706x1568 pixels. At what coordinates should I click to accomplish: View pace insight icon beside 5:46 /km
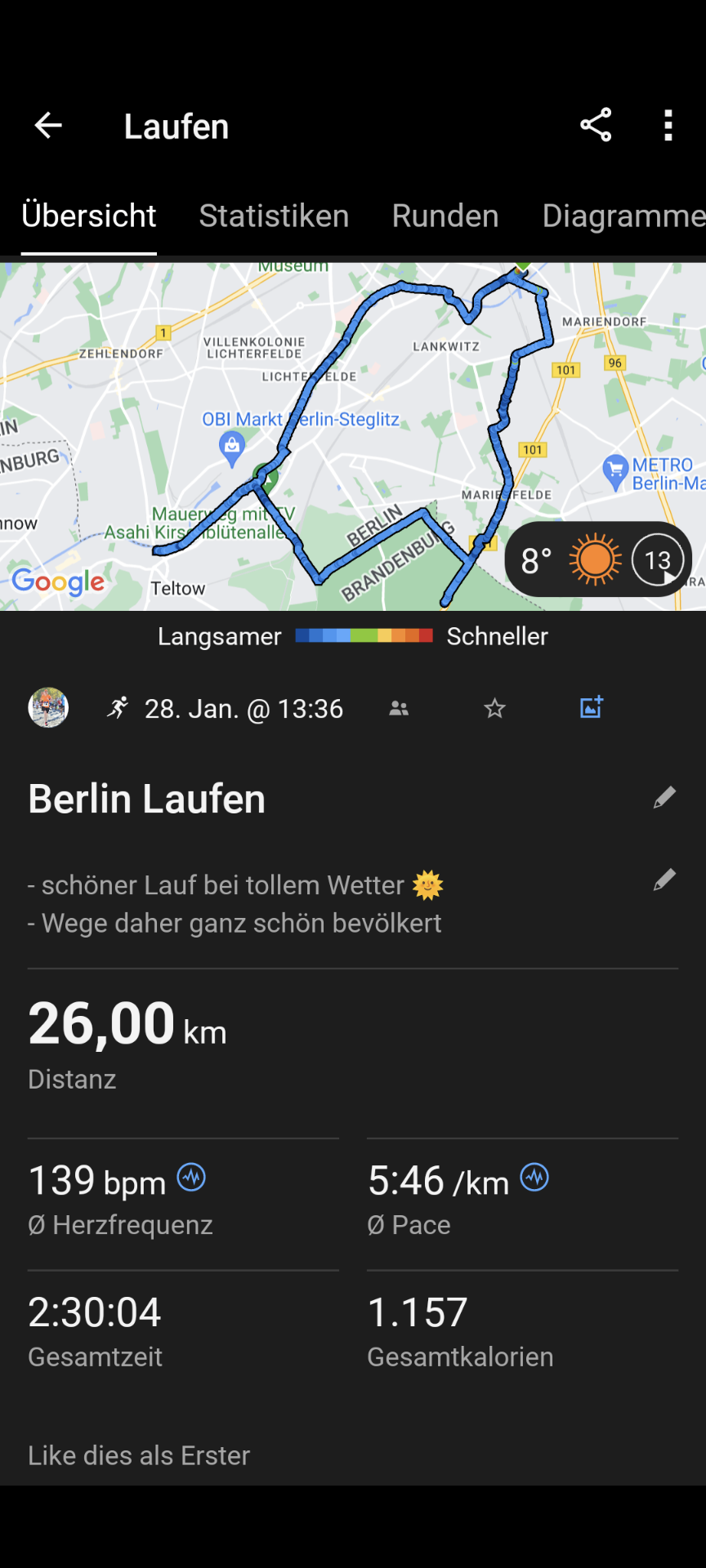point(535,1178)
